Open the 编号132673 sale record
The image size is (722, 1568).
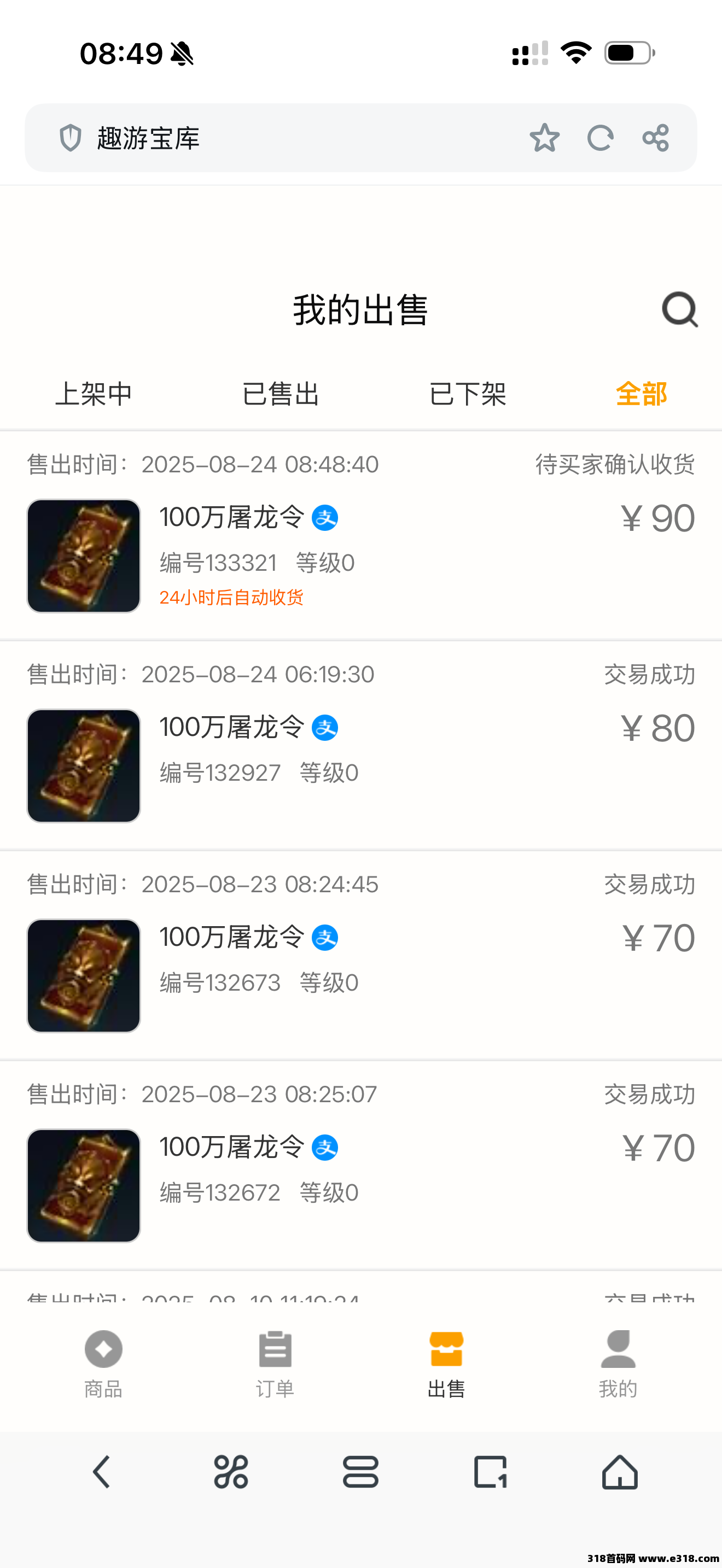pos(360,975)
